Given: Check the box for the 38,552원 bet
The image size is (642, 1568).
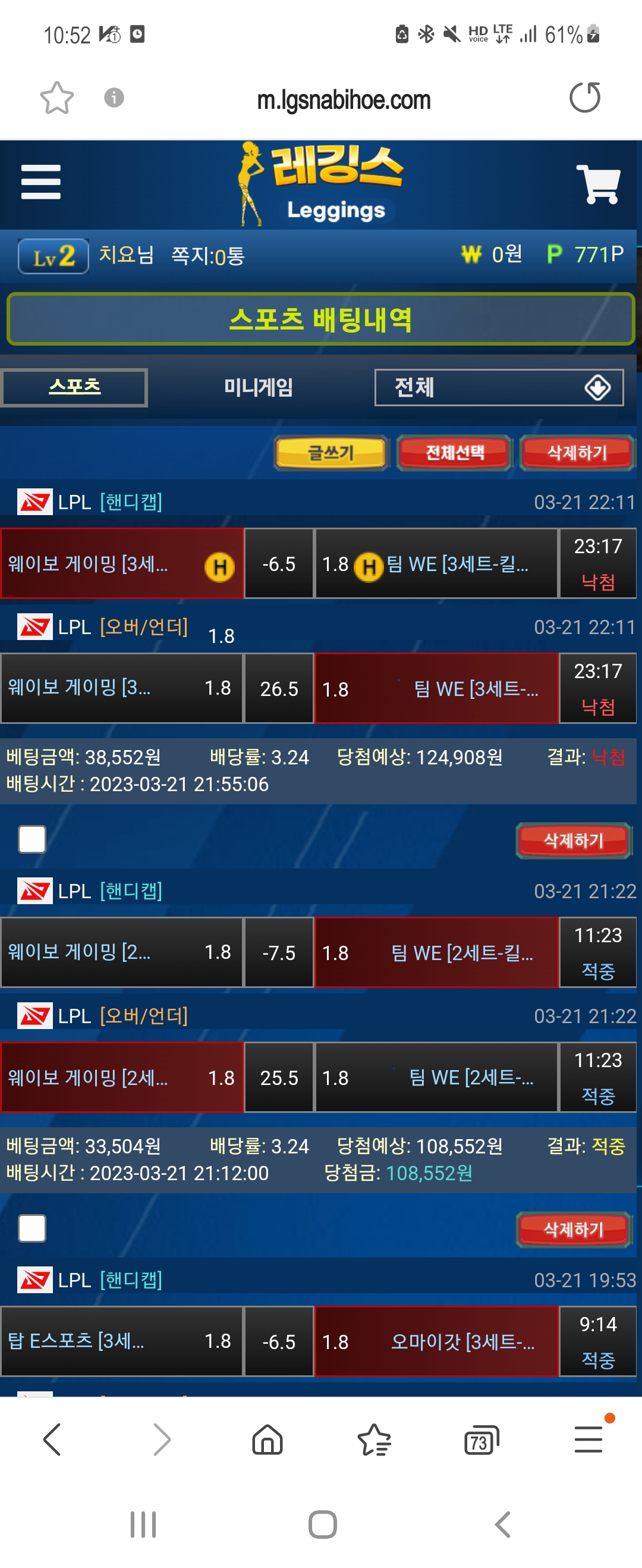Looking at the screenshot, I should (32, 839).
